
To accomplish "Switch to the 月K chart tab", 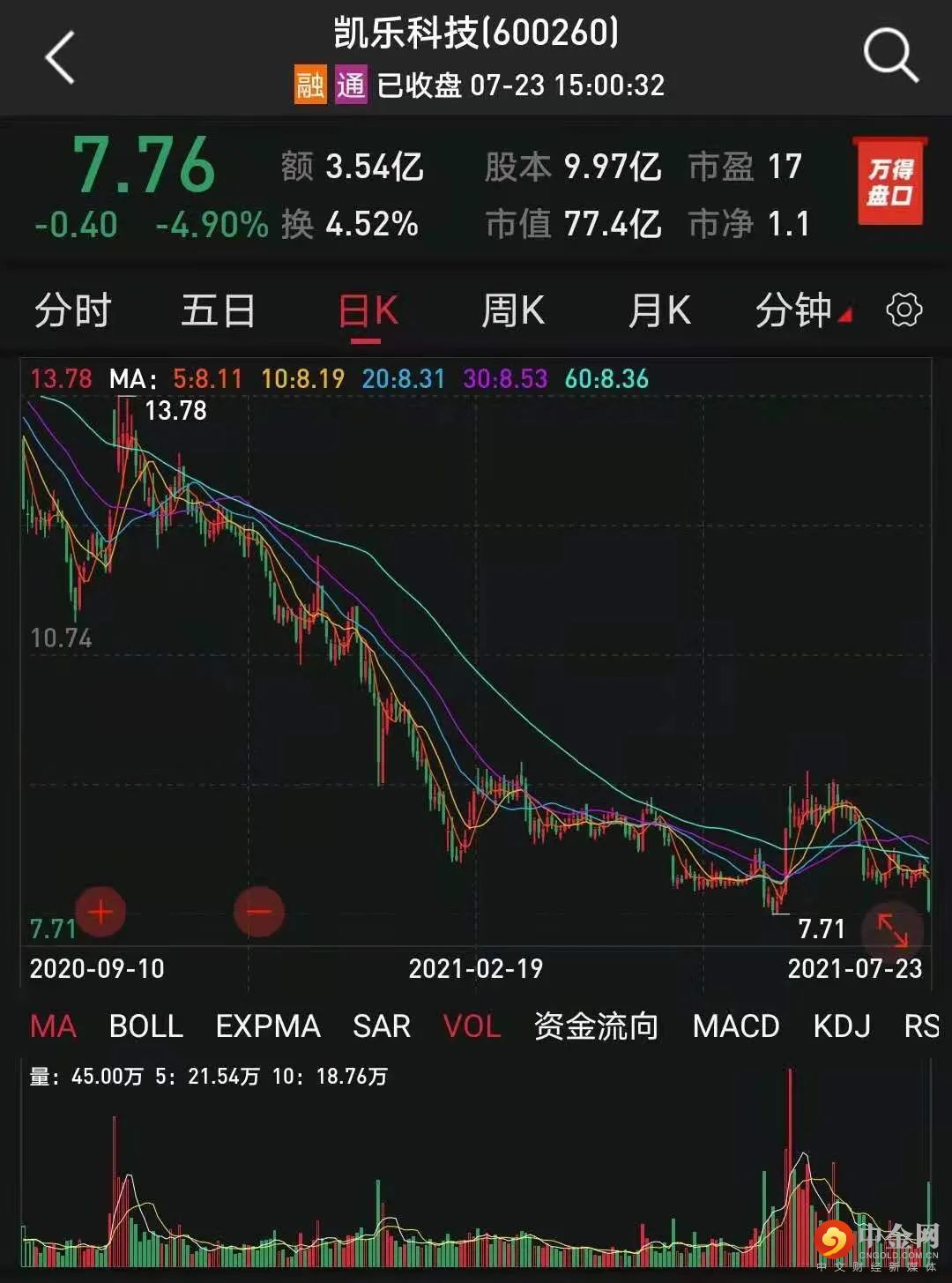I will click(658, 311).
